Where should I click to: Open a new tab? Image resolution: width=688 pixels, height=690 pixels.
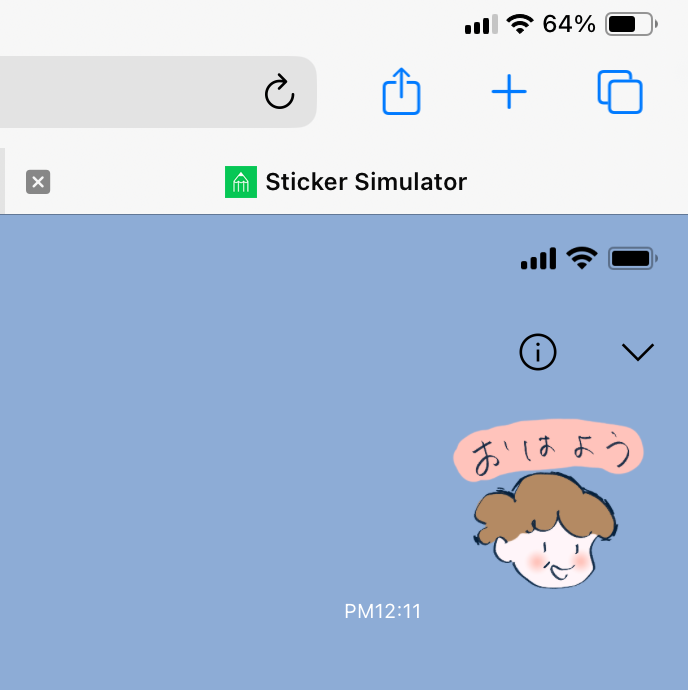pos(509,92)
